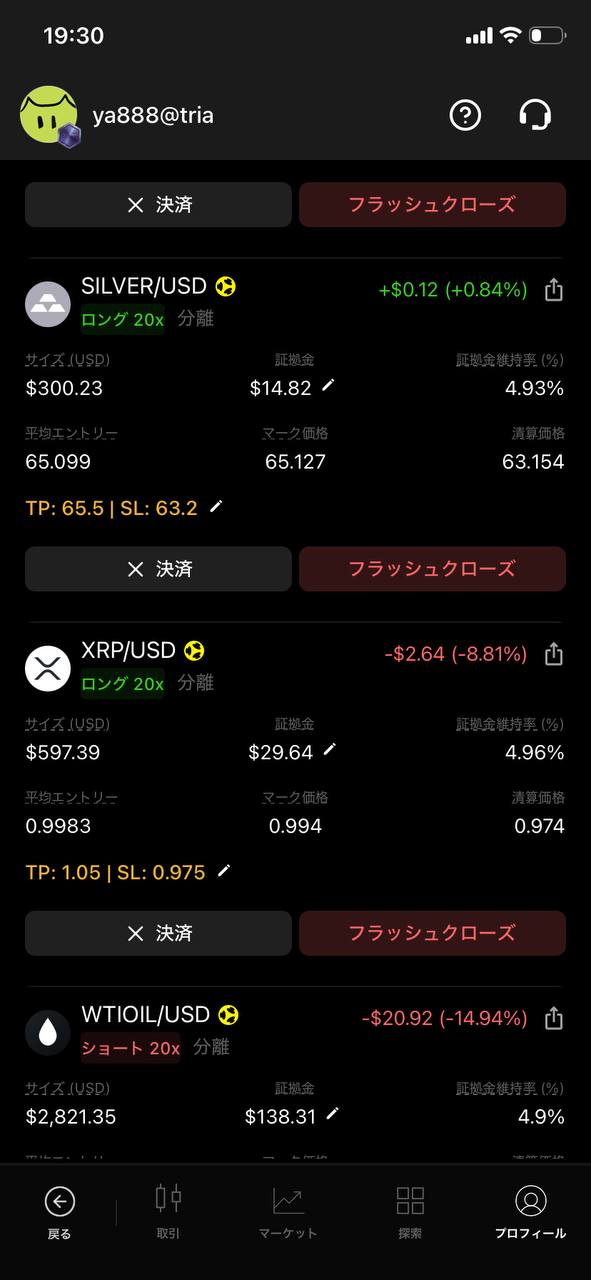Contact support via the headset icon
Image resolution: width=591 pixels, height=1280 pixels.
pos(536,116)
